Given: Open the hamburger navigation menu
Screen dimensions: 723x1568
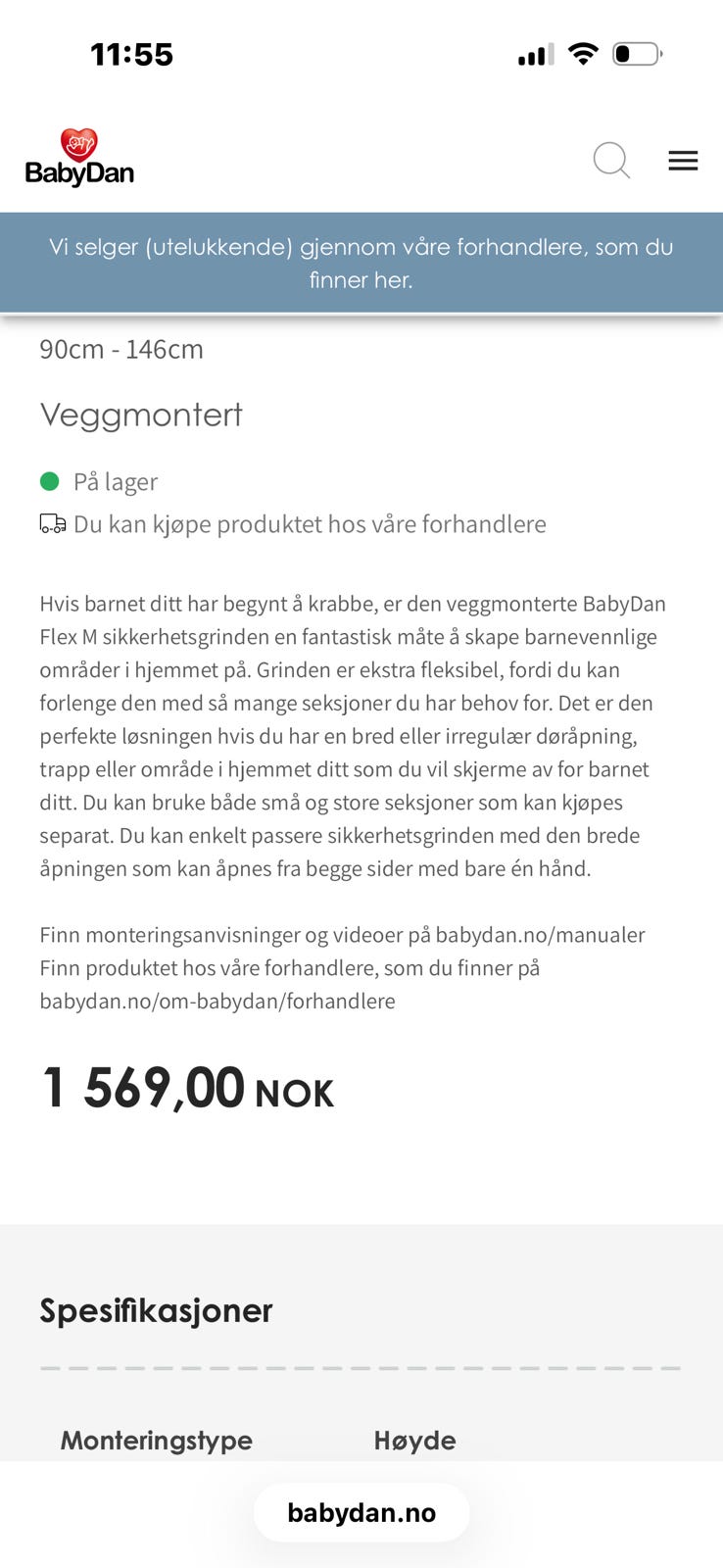Looking at the screenshot, I should (682, 161).
